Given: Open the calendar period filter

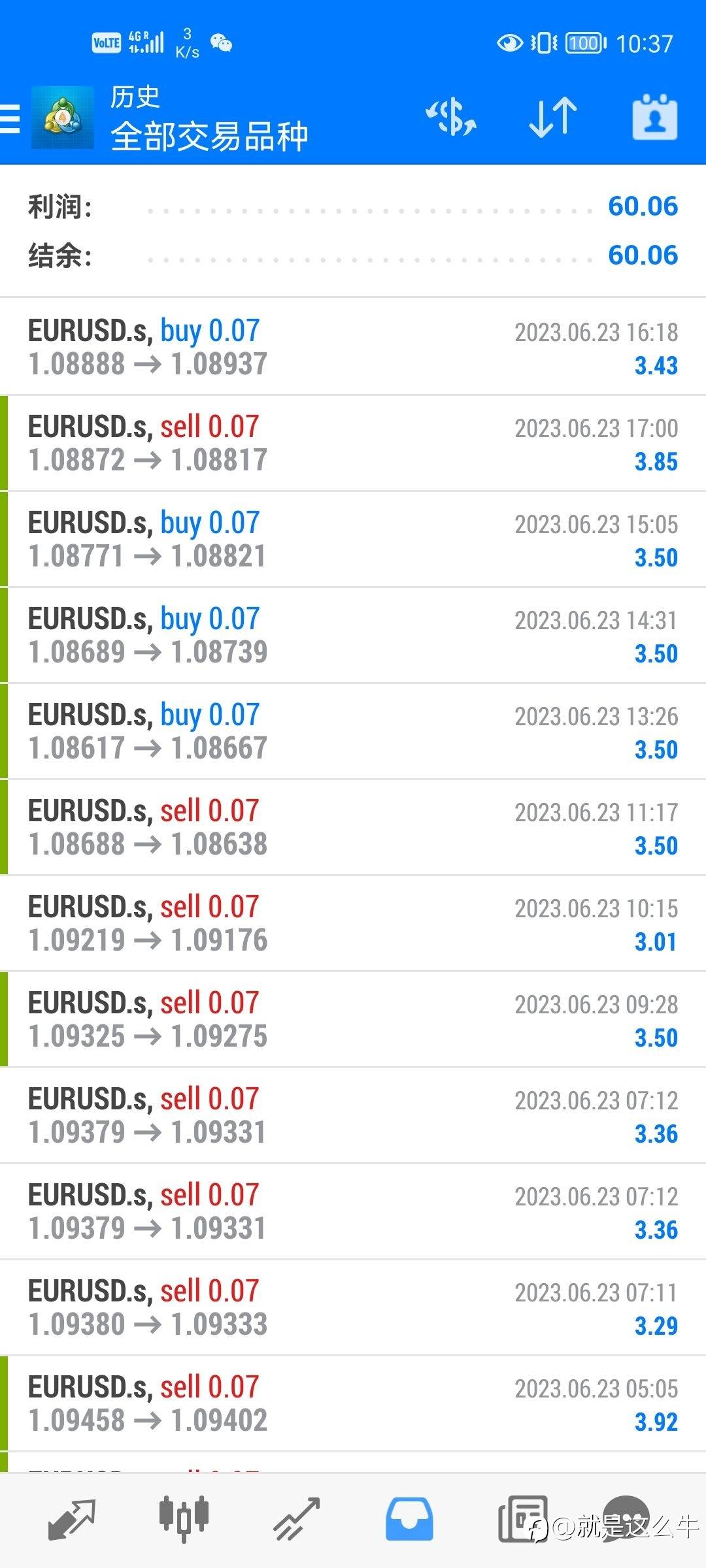Looking at the screenshot, I should (x=654, y=118).
